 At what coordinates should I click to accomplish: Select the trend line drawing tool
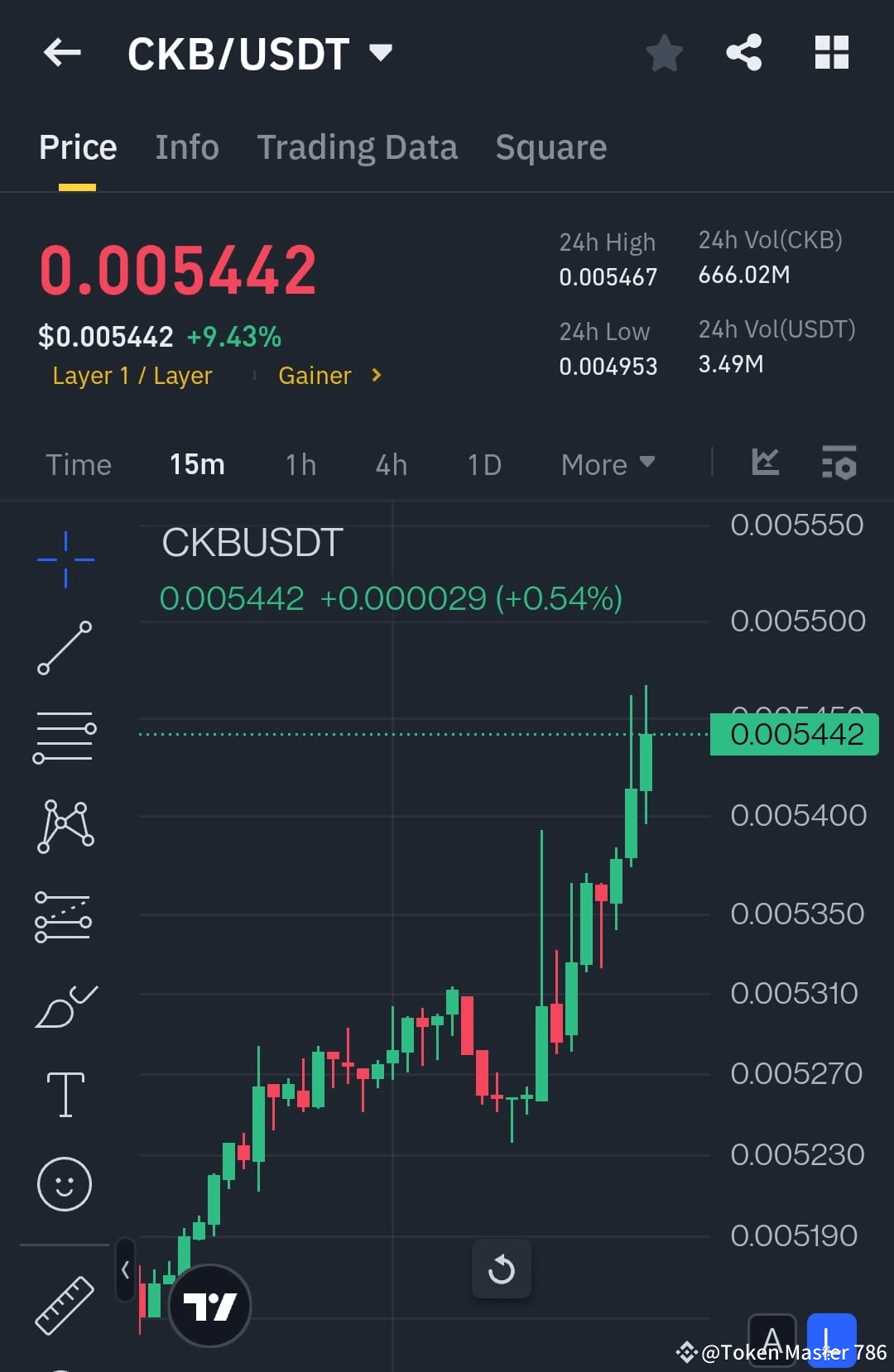(65, 648)
